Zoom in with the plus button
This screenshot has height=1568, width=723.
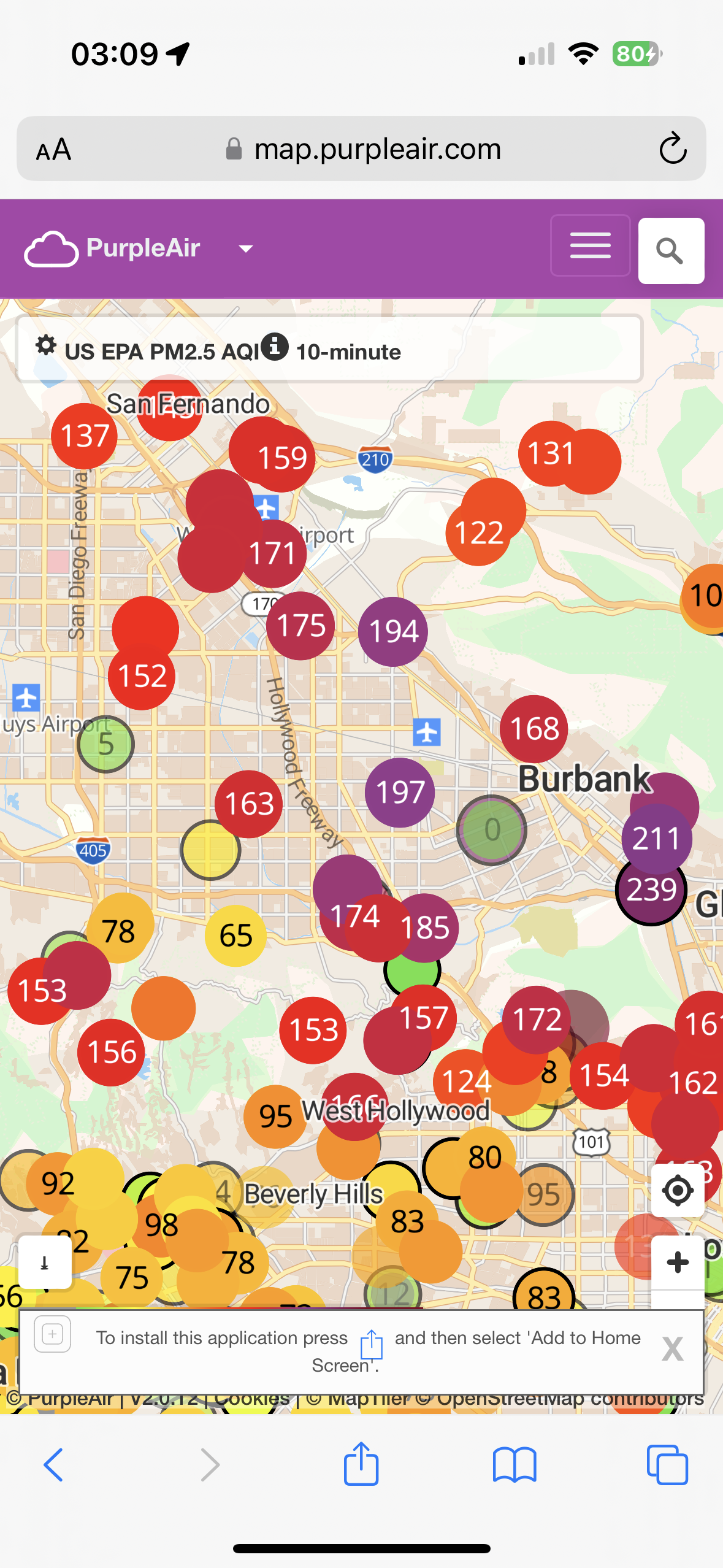(678, 1262)
